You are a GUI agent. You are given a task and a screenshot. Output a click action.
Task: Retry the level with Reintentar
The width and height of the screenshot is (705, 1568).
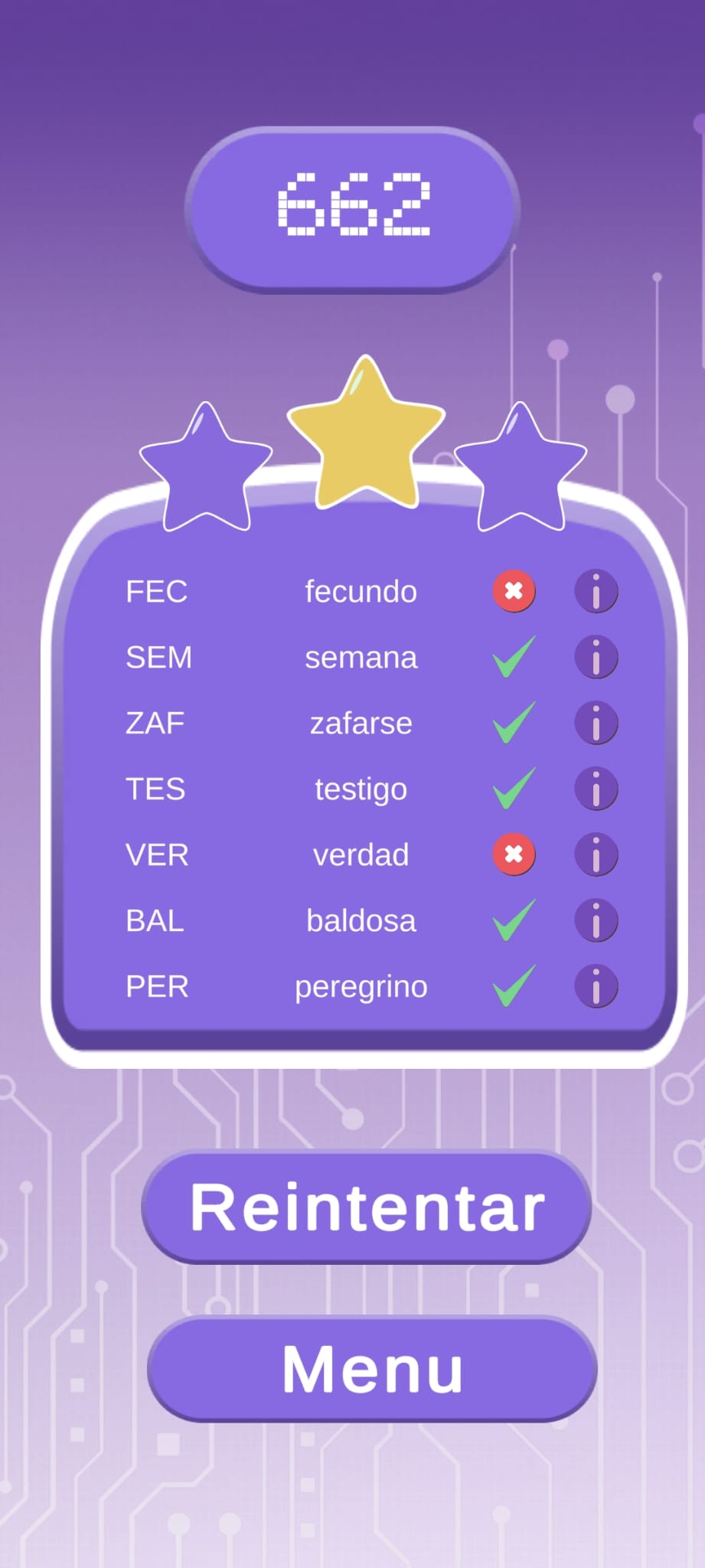click(x=367, y=1207)
